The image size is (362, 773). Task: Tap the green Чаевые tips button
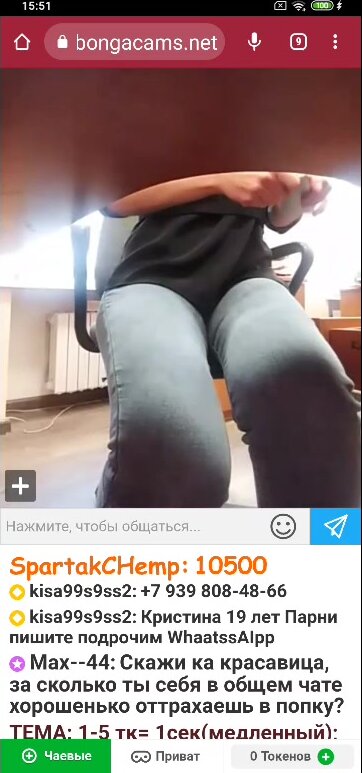56,756
